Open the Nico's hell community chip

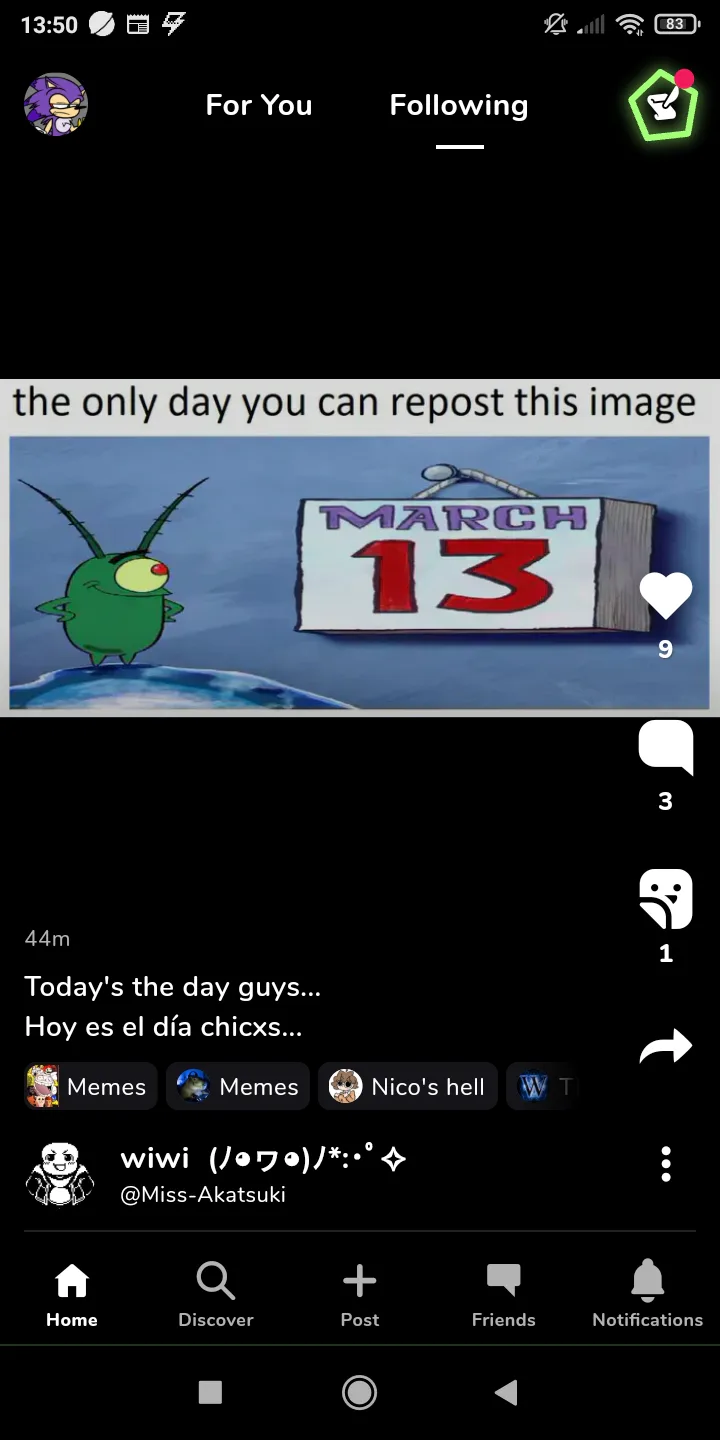408,1086
